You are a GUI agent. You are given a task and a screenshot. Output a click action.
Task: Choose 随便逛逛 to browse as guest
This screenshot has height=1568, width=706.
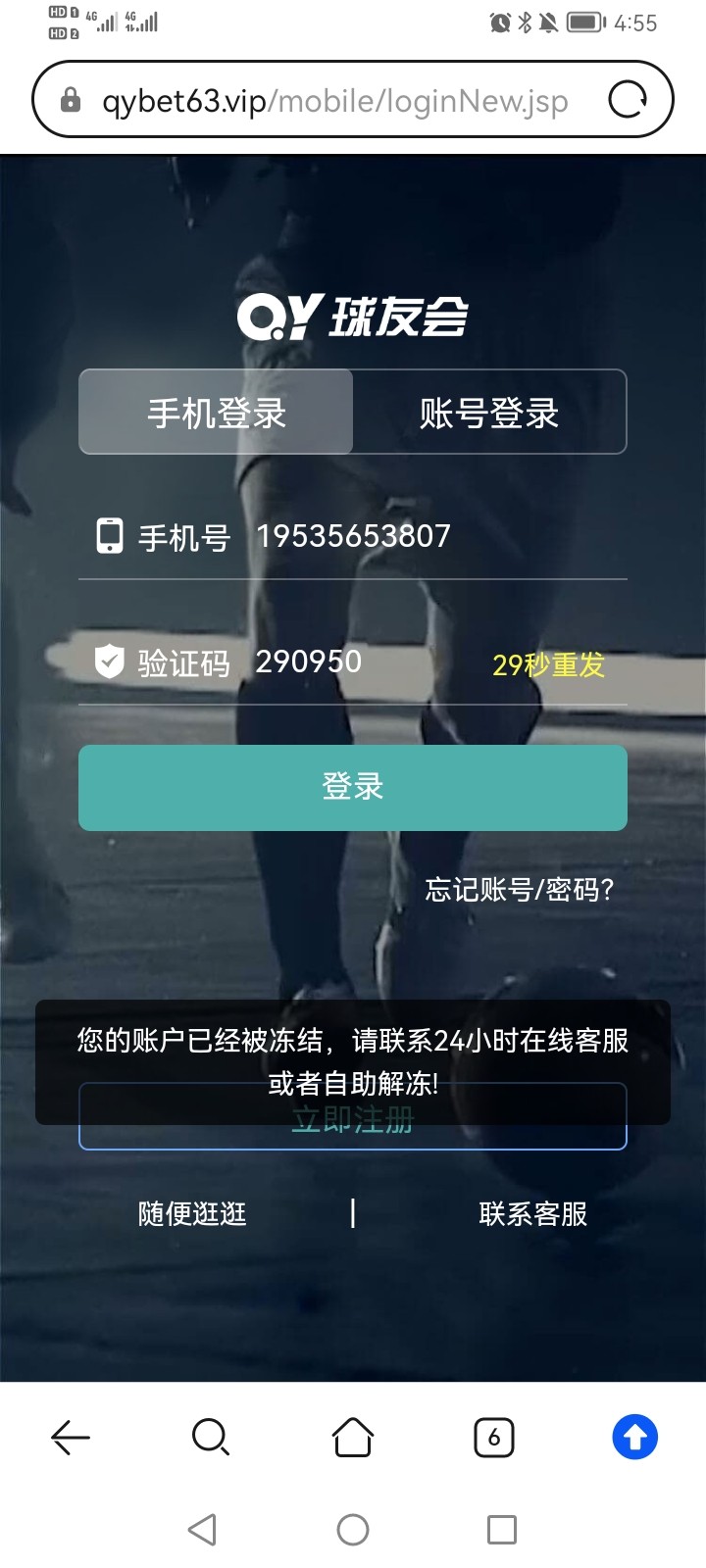click(192, 1214)
